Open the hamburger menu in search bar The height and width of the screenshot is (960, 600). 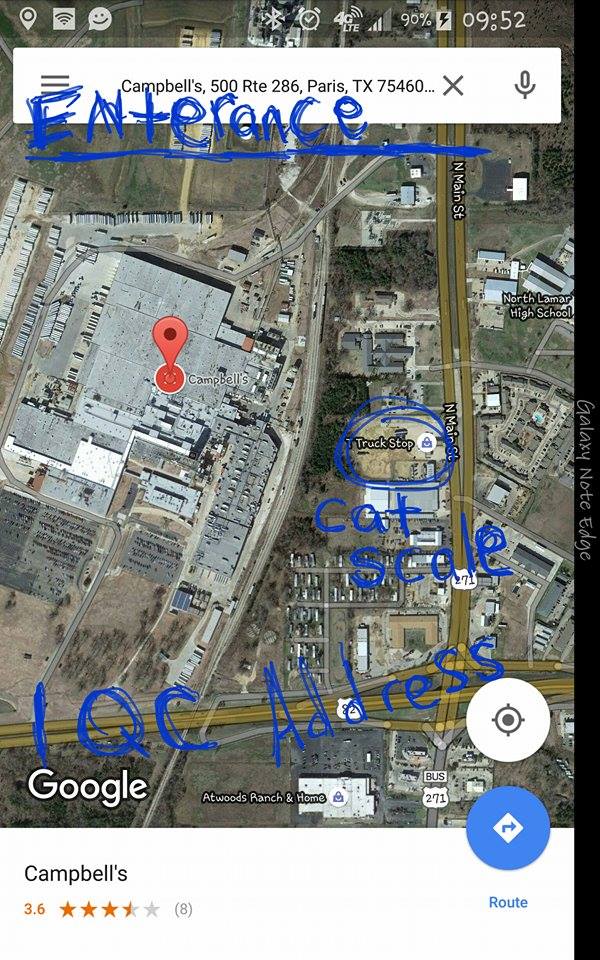(x=55, y=85)
